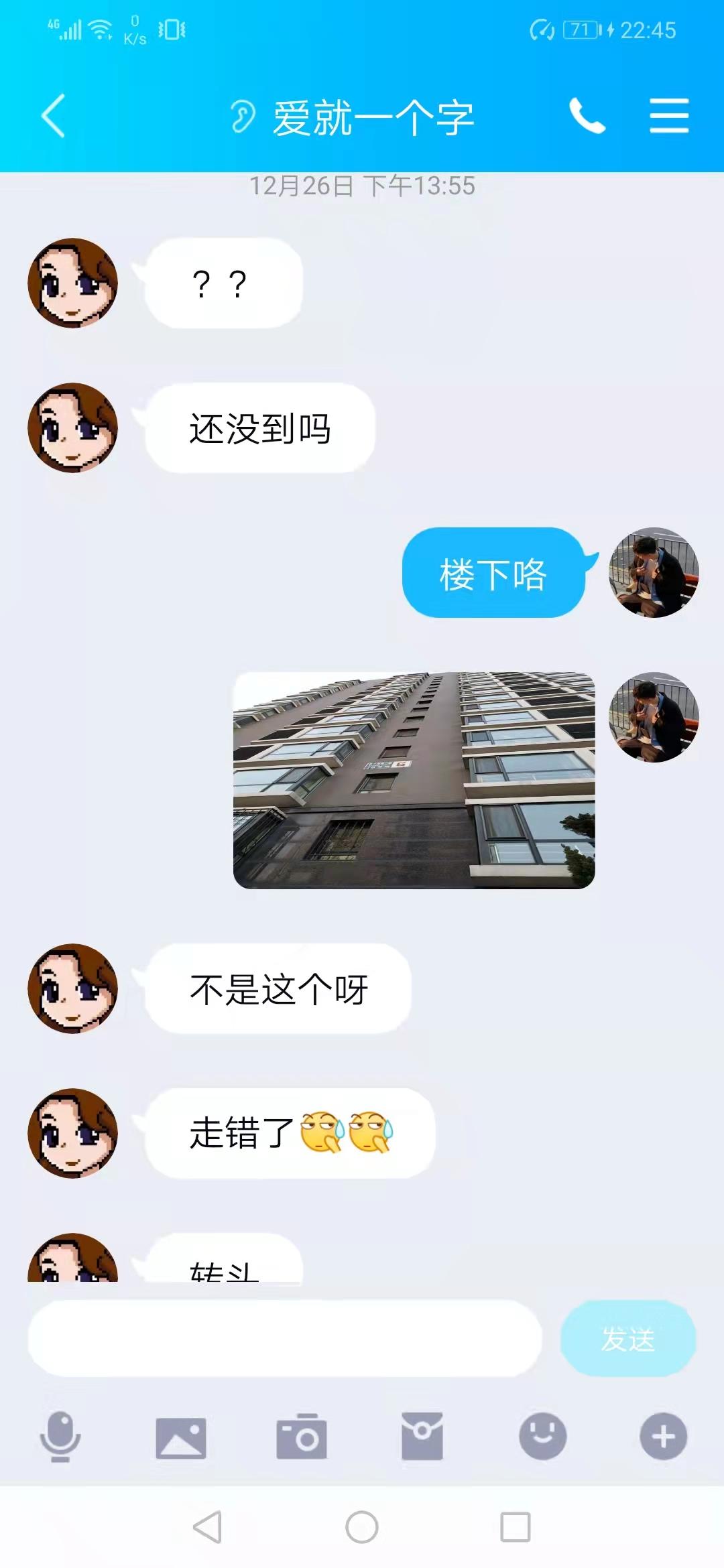
Task: Open more options with the plus icon
Action: pyautogui.click(x=663, y=1437)
